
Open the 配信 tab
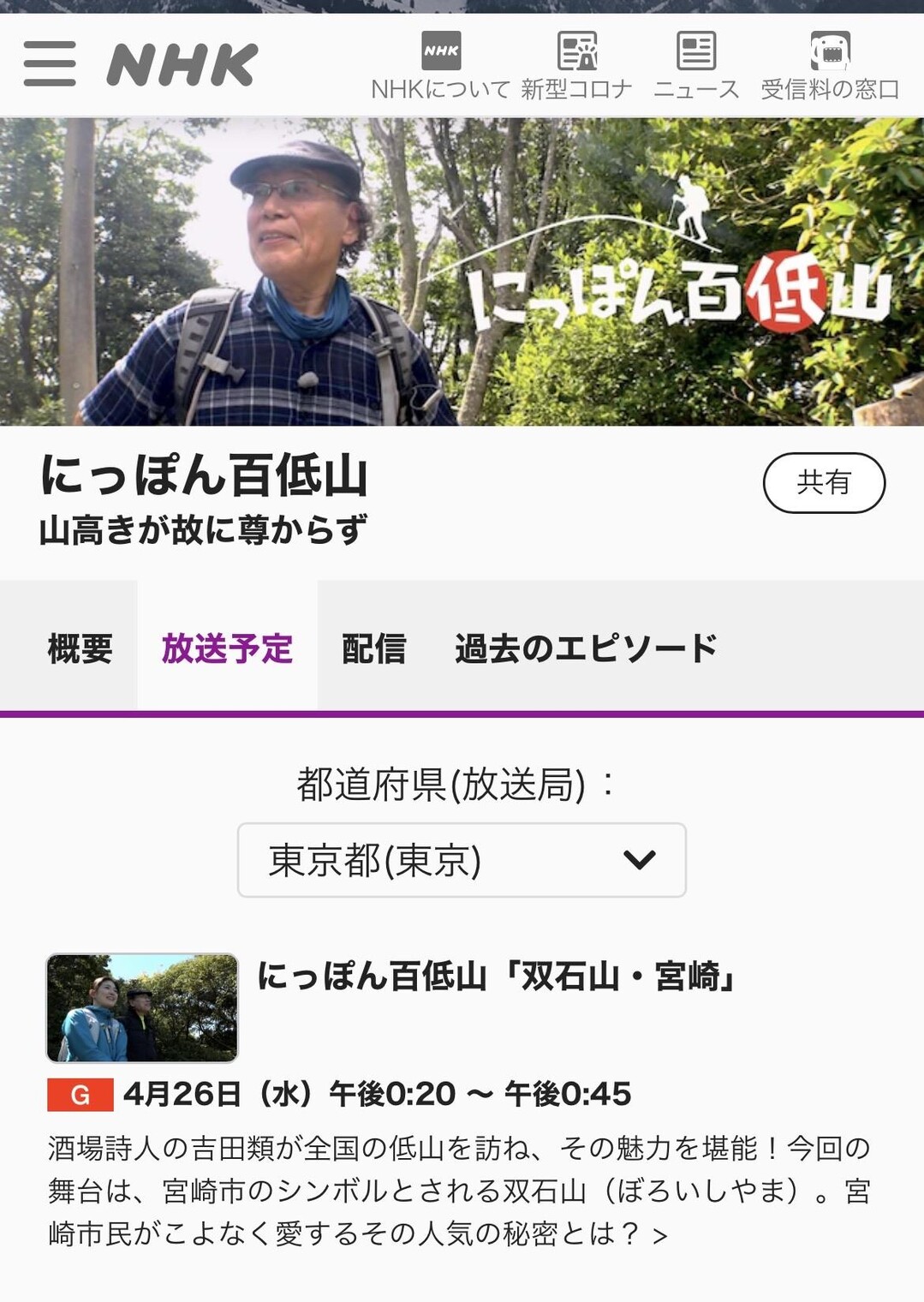pyautogui.click(x=375, y=649)
